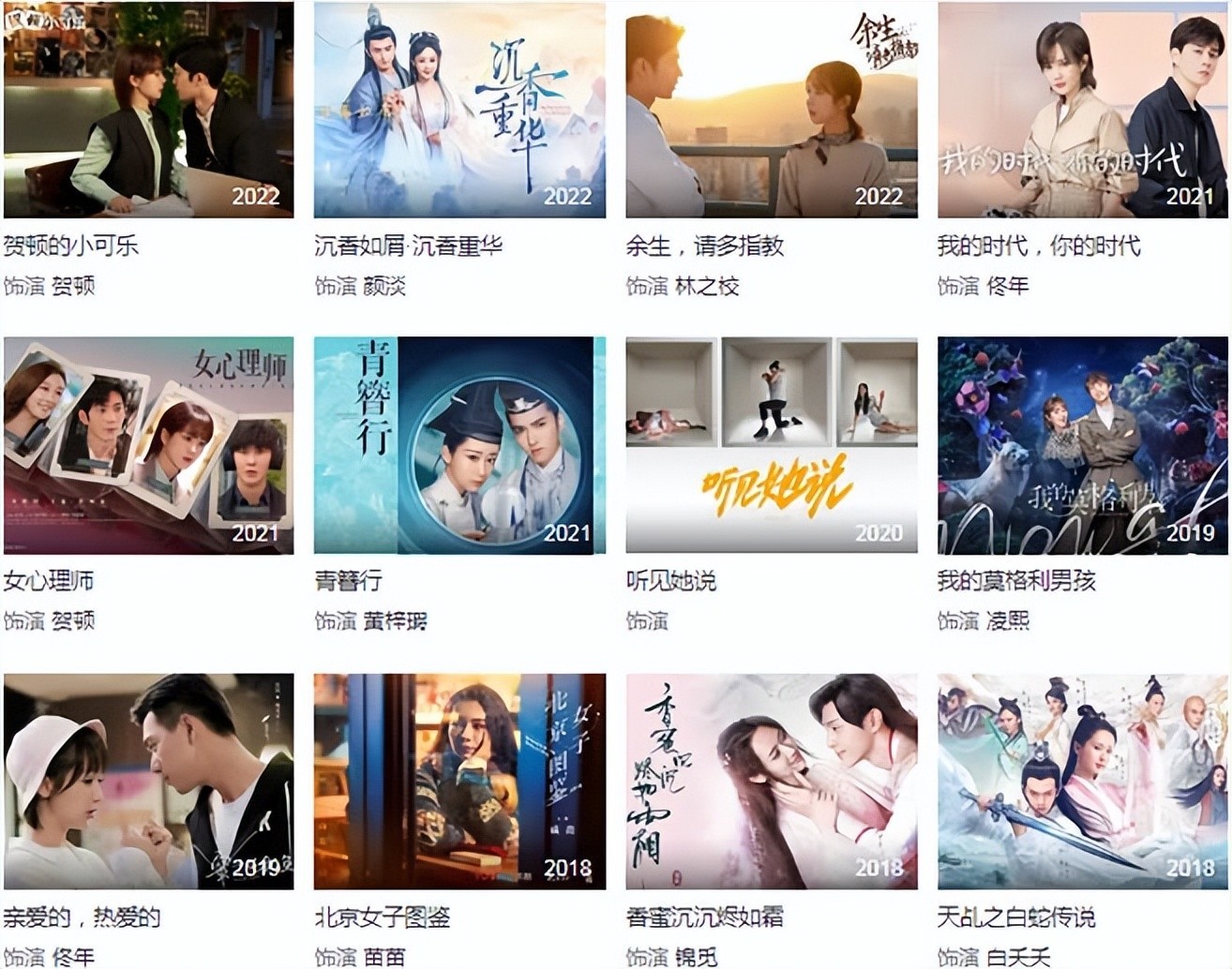
Task: Select 我的时代，你的时代 tile
Action: click(x=1082, y=111)
